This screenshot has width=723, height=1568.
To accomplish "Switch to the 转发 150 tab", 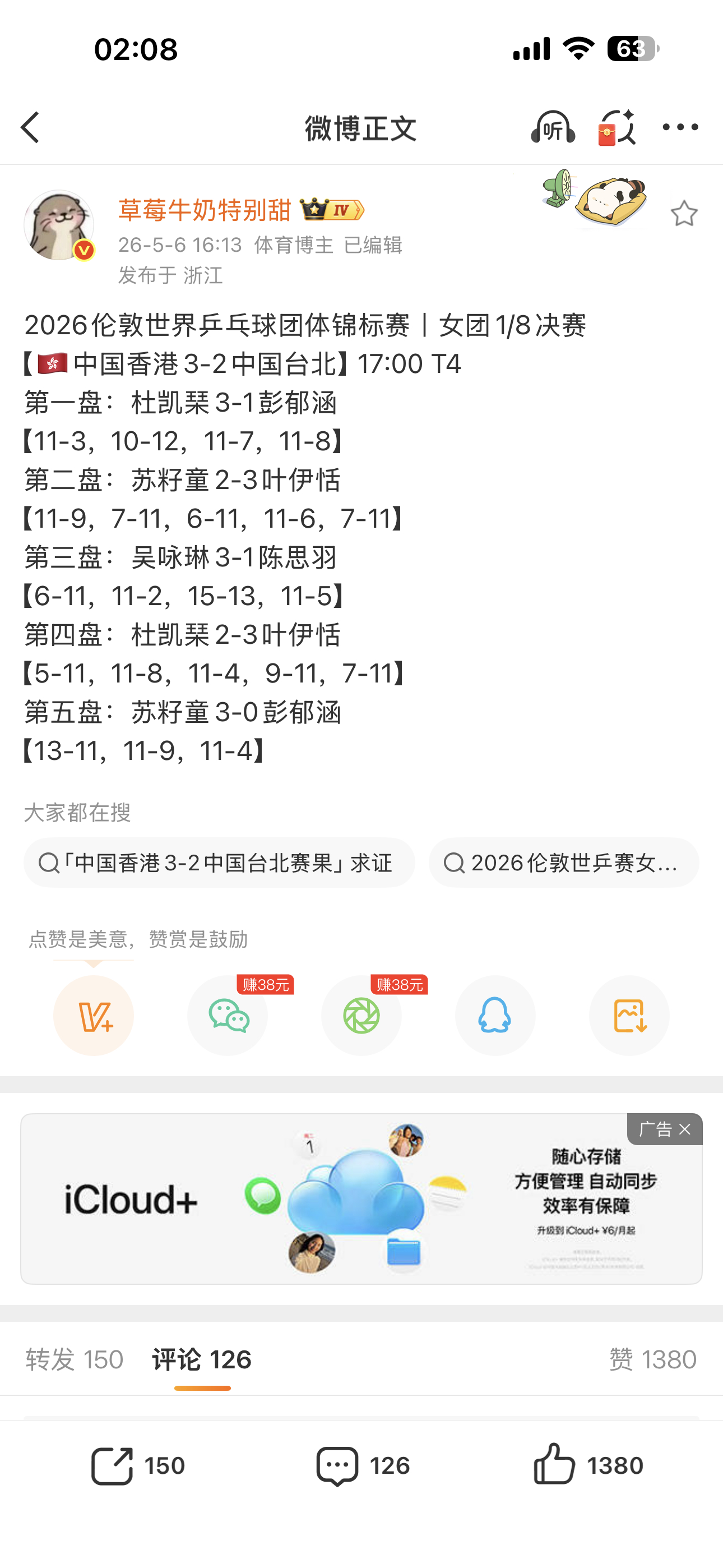I will [x=74, y=1360].
